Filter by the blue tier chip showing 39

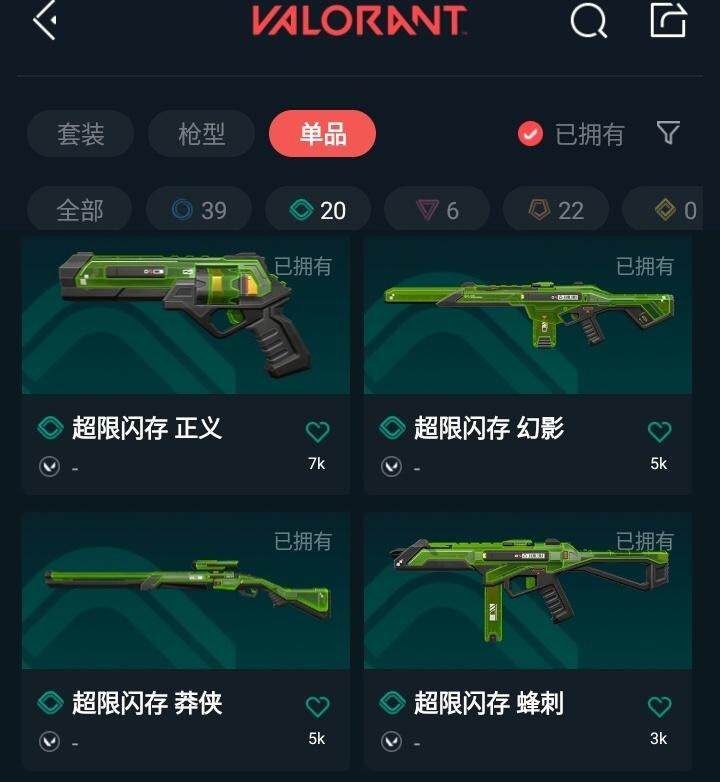pyautogui.click(x=199, y=210)
